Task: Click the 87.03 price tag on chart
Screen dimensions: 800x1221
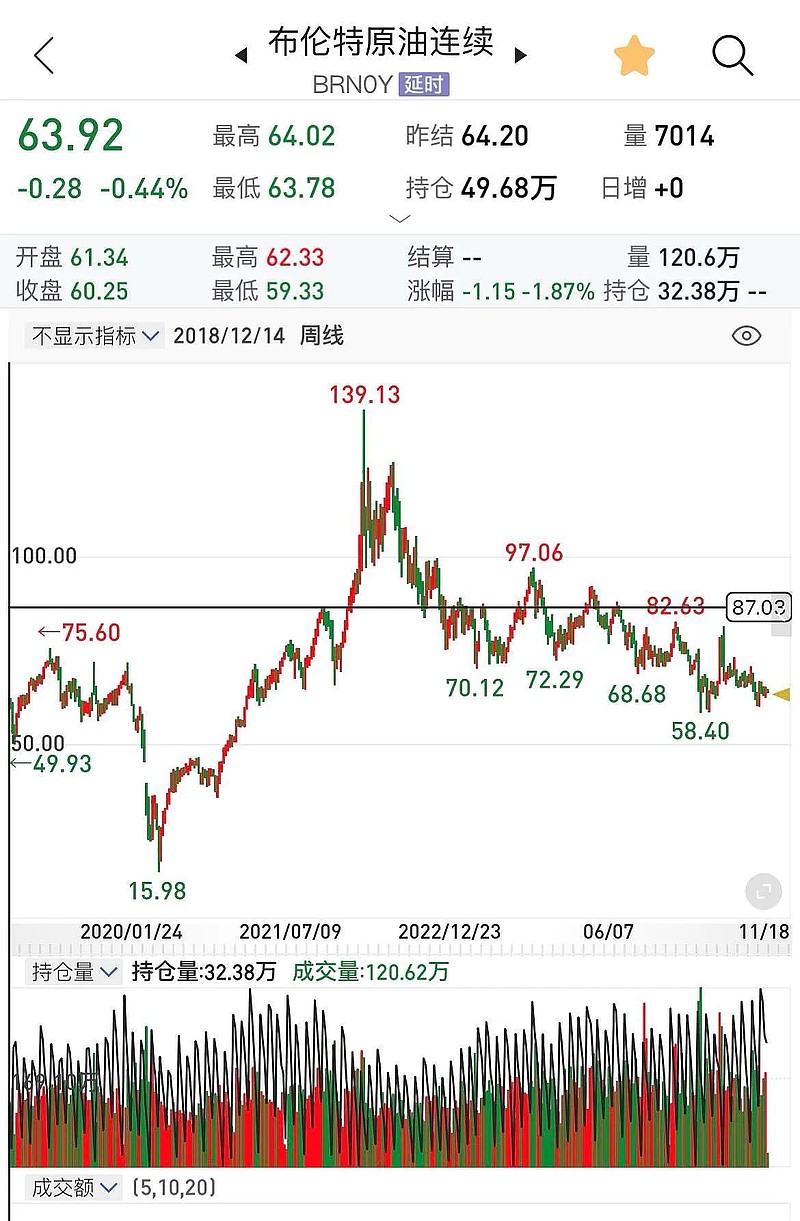Action: (x=758, y=607)
